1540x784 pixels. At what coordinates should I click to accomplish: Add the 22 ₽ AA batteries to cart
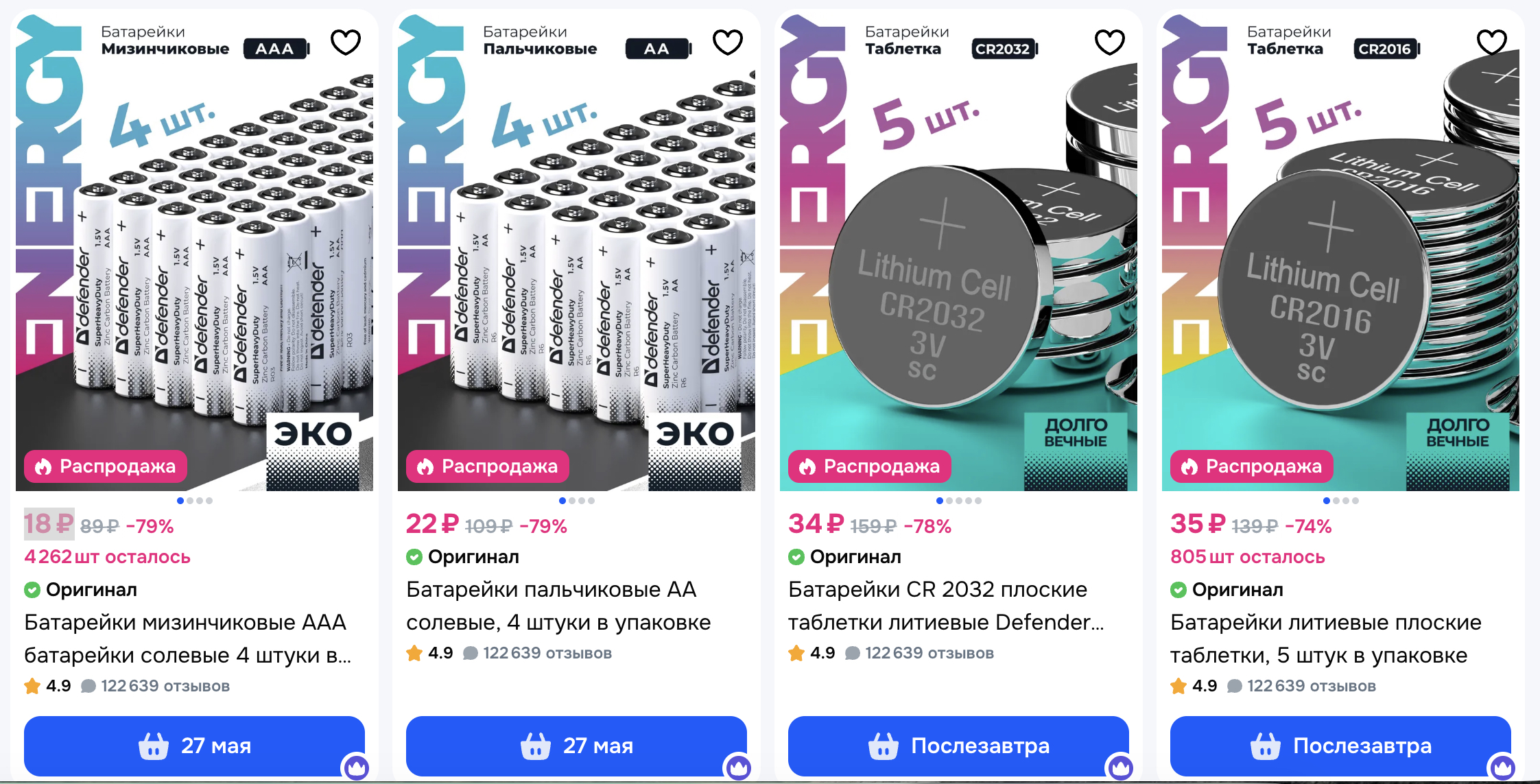tap(576, 746)
